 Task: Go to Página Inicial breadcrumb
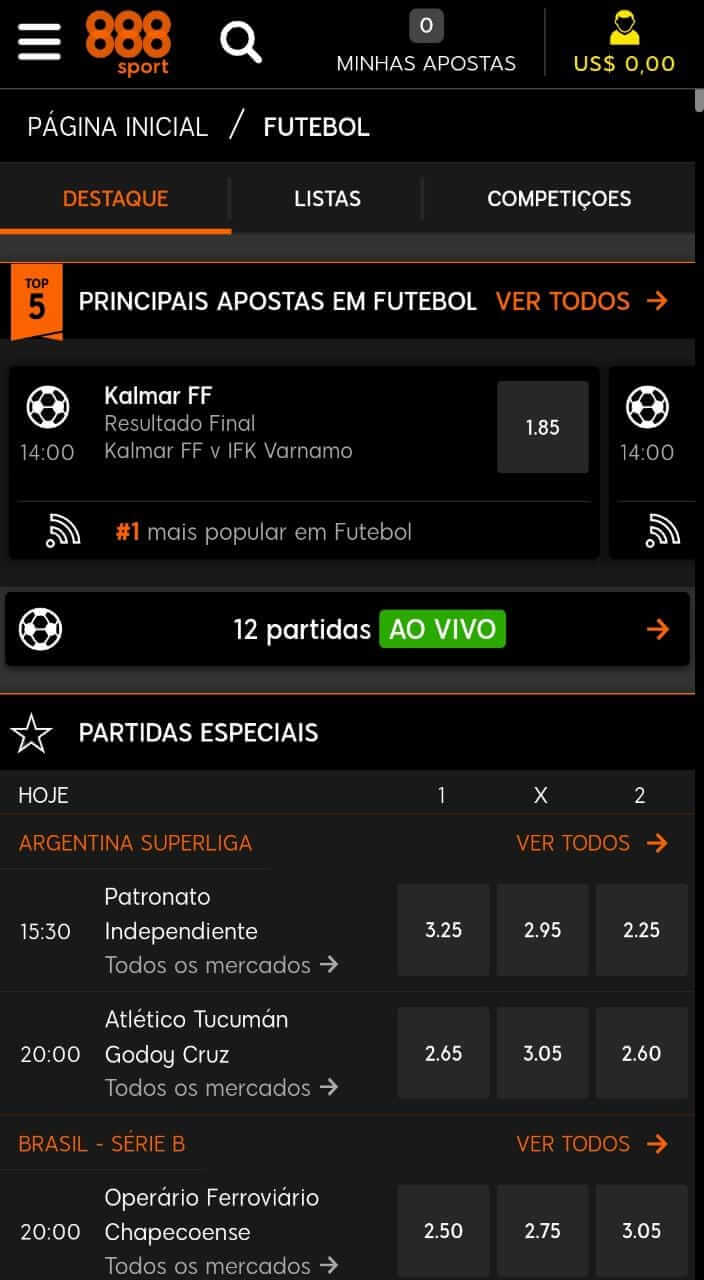tap(118, 127)
